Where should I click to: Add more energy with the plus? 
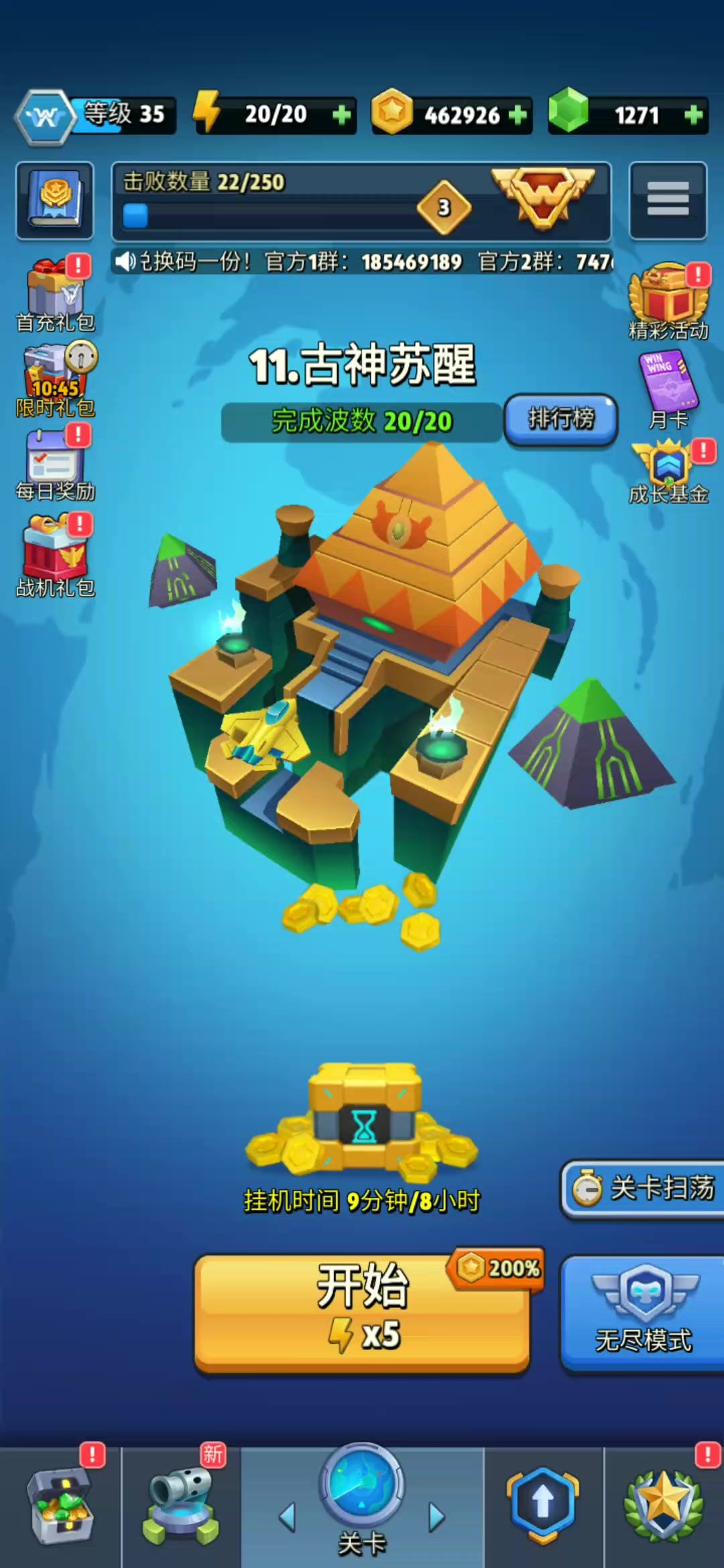click(x=342, y=115)
